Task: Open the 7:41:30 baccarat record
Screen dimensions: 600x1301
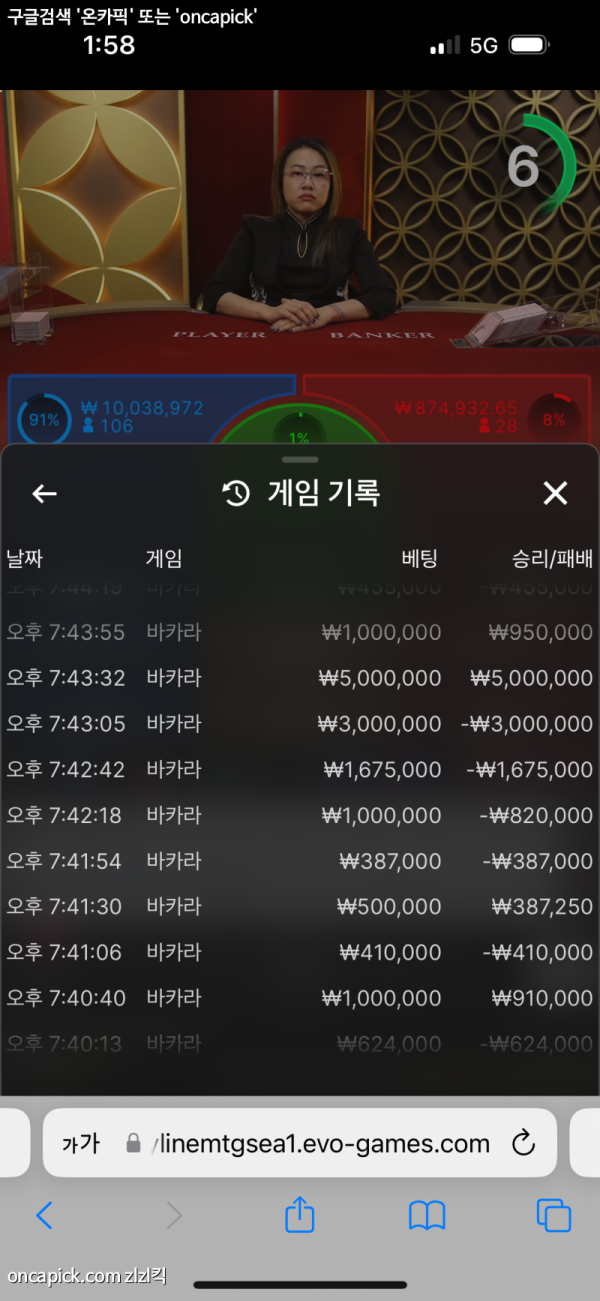Action: pos(300,907)
